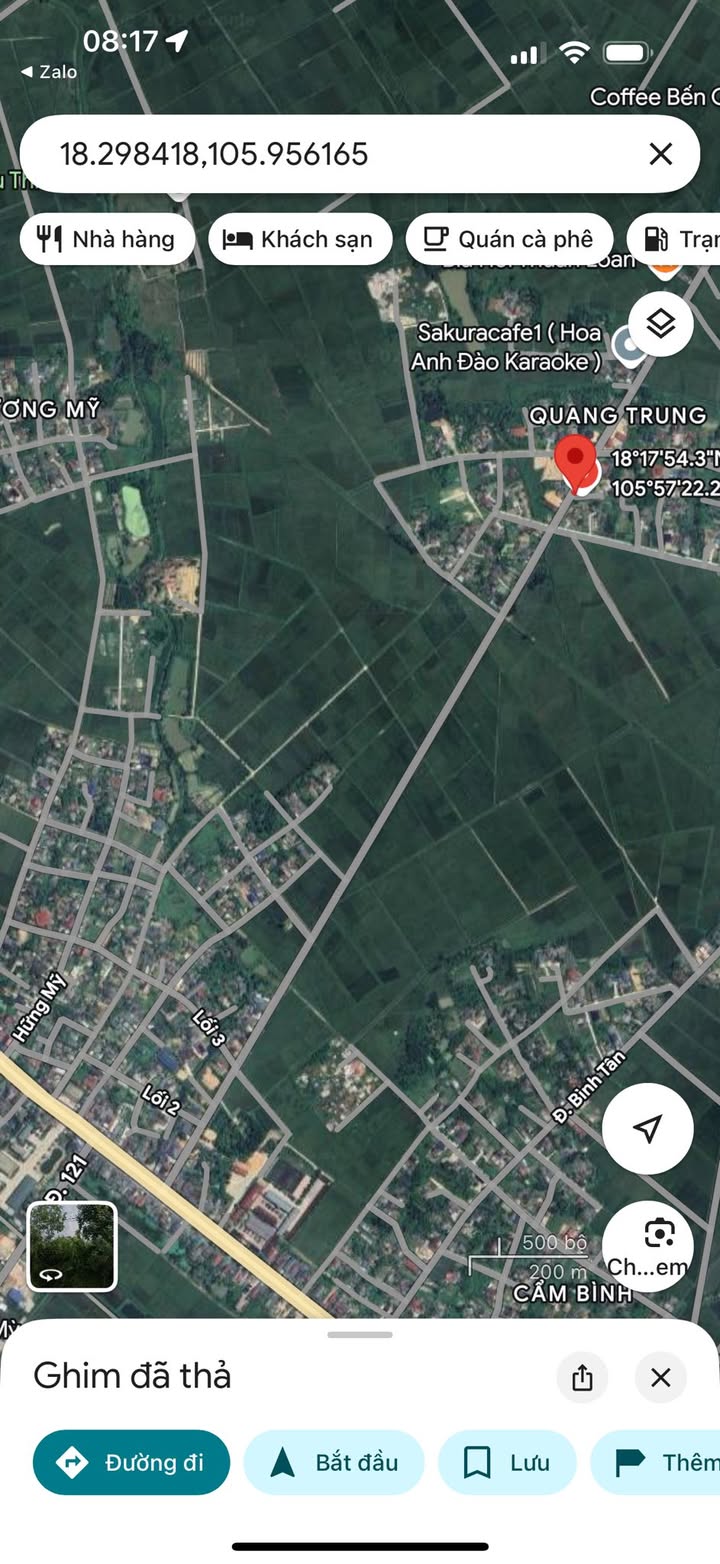Center map on my location
720x1564 pixels.
click(x=648, y=1129)
